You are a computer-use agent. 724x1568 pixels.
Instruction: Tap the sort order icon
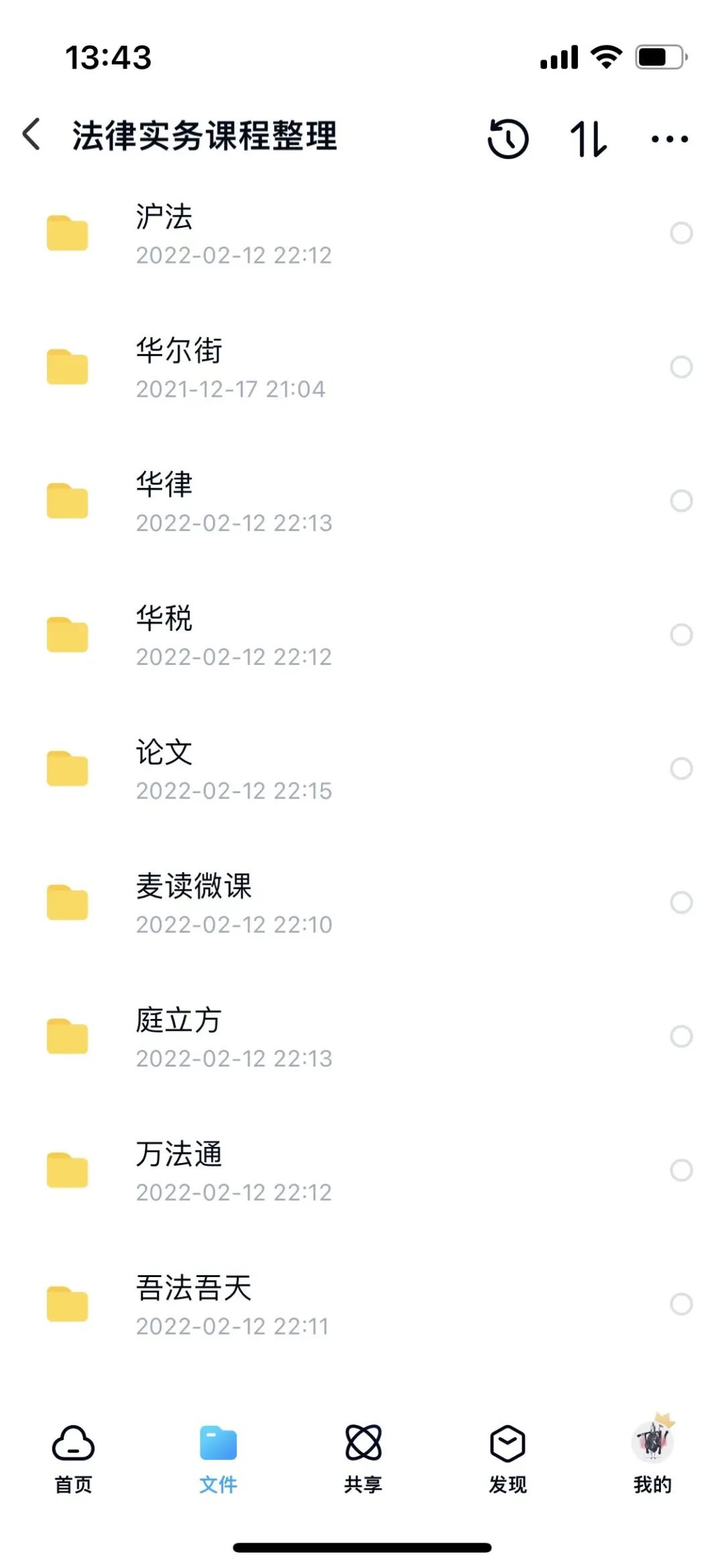pyautogui.click(x=588, y=137)
